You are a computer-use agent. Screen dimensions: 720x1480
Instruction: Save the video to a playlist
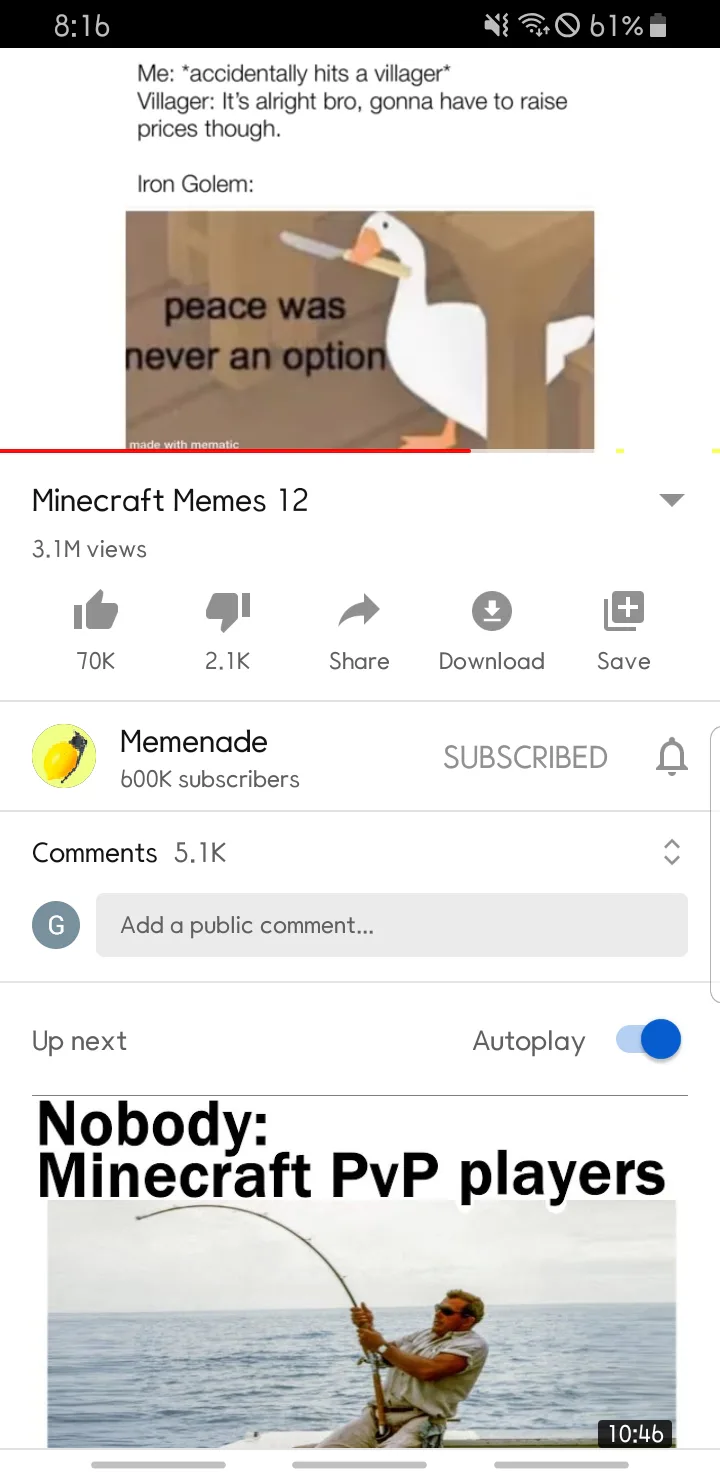point(623,628)
